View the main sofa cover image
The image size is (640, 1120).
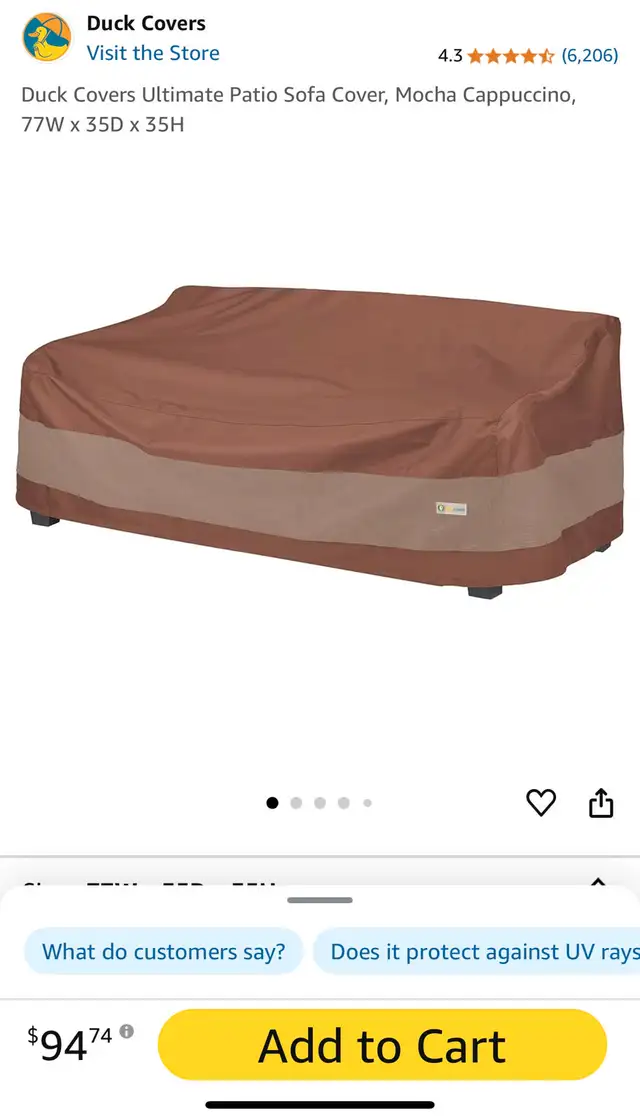320,441
